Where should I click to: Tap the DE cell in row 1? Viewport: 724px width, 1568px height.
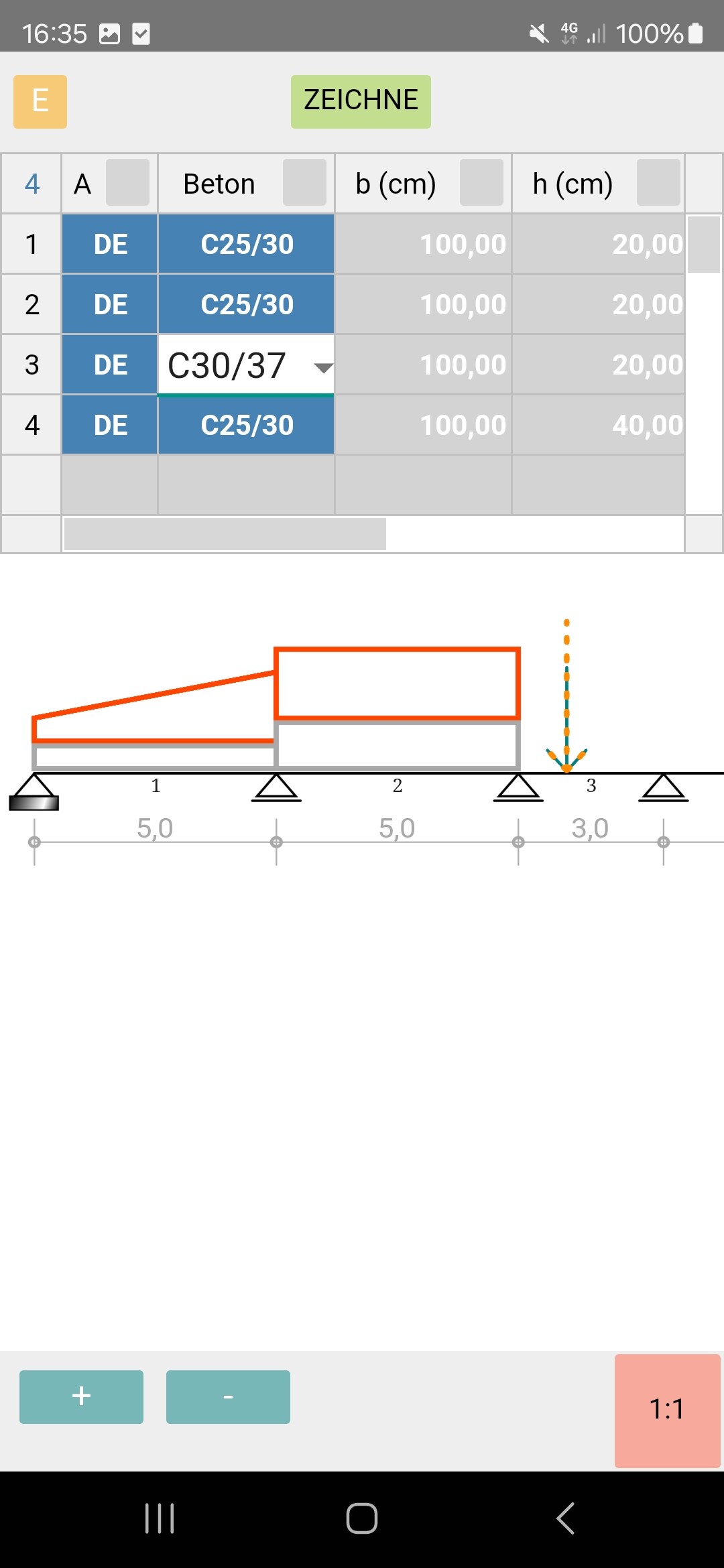[110, 244]
